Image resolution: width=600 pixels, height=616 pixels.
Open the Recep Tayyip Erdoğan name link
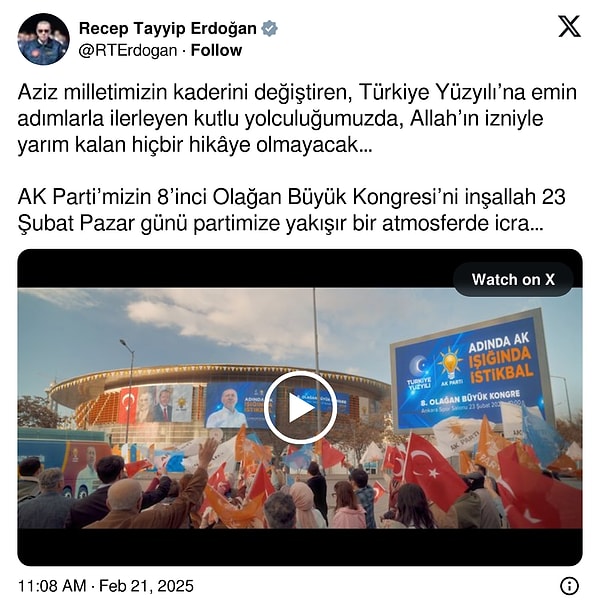point(167,28)
